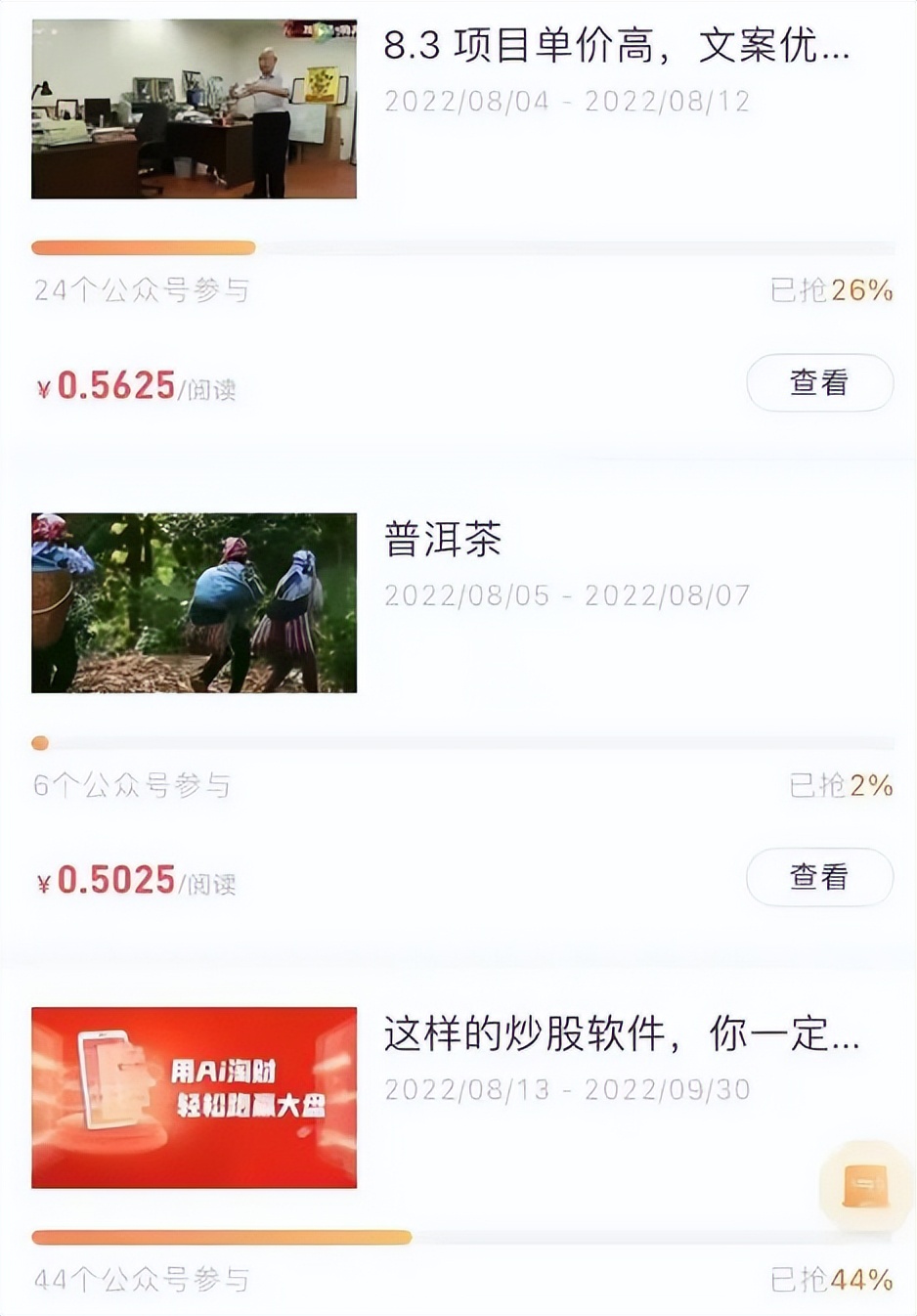
Task: Tap the office video thumbnail of the first campaign
Action: pos(194,109)
